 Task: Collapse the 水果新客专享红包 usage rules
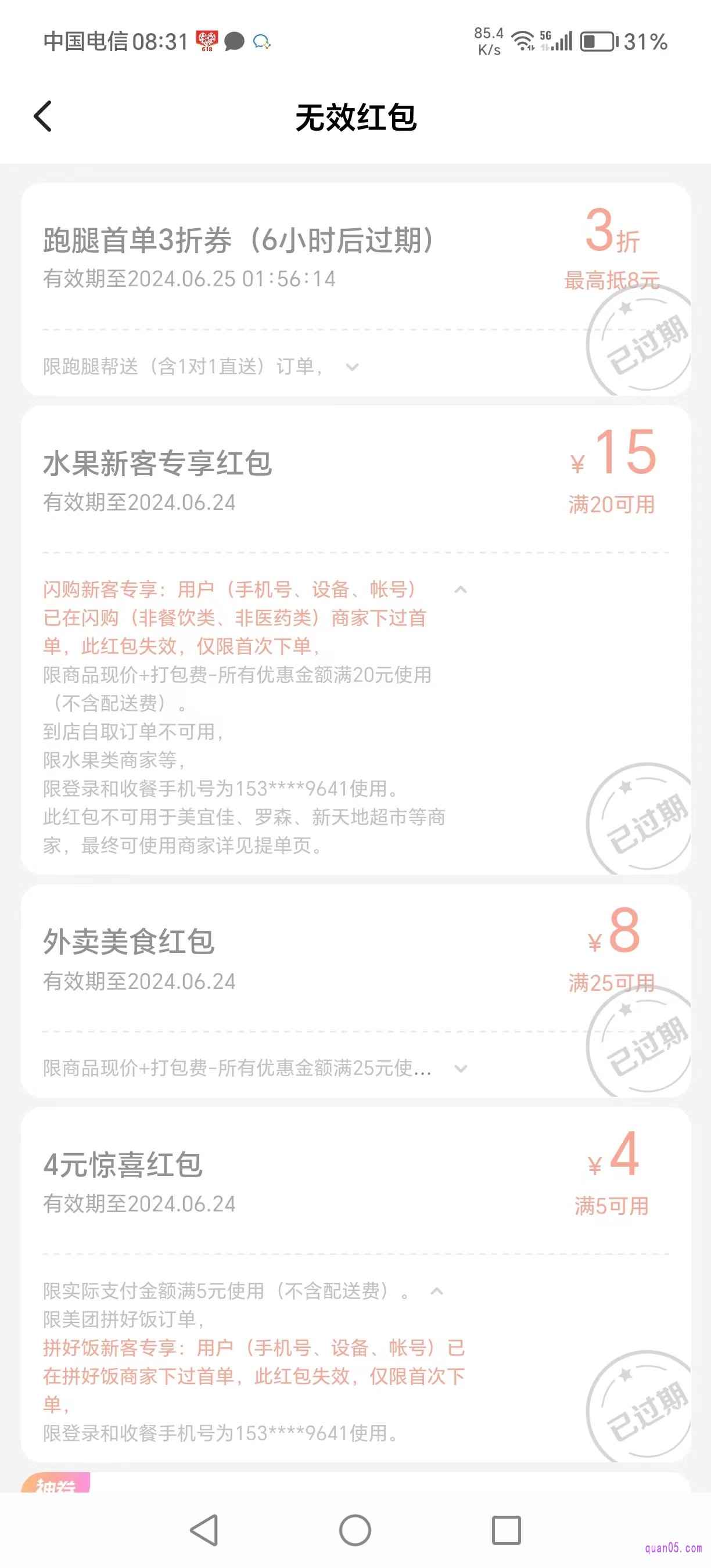click(x=461, y=589)
